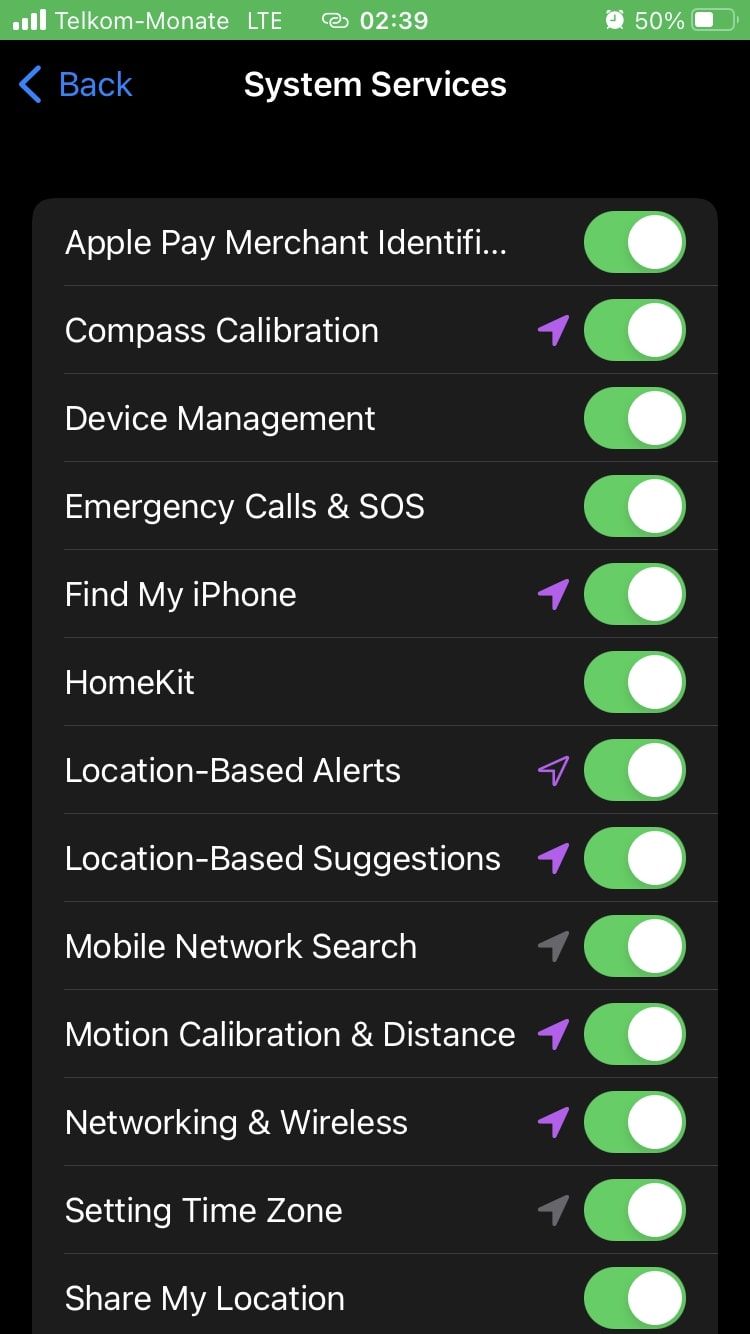Viewport: 750px width, 1334px height.
Task: Tap Back to return to Location Services
Action: 74,84
